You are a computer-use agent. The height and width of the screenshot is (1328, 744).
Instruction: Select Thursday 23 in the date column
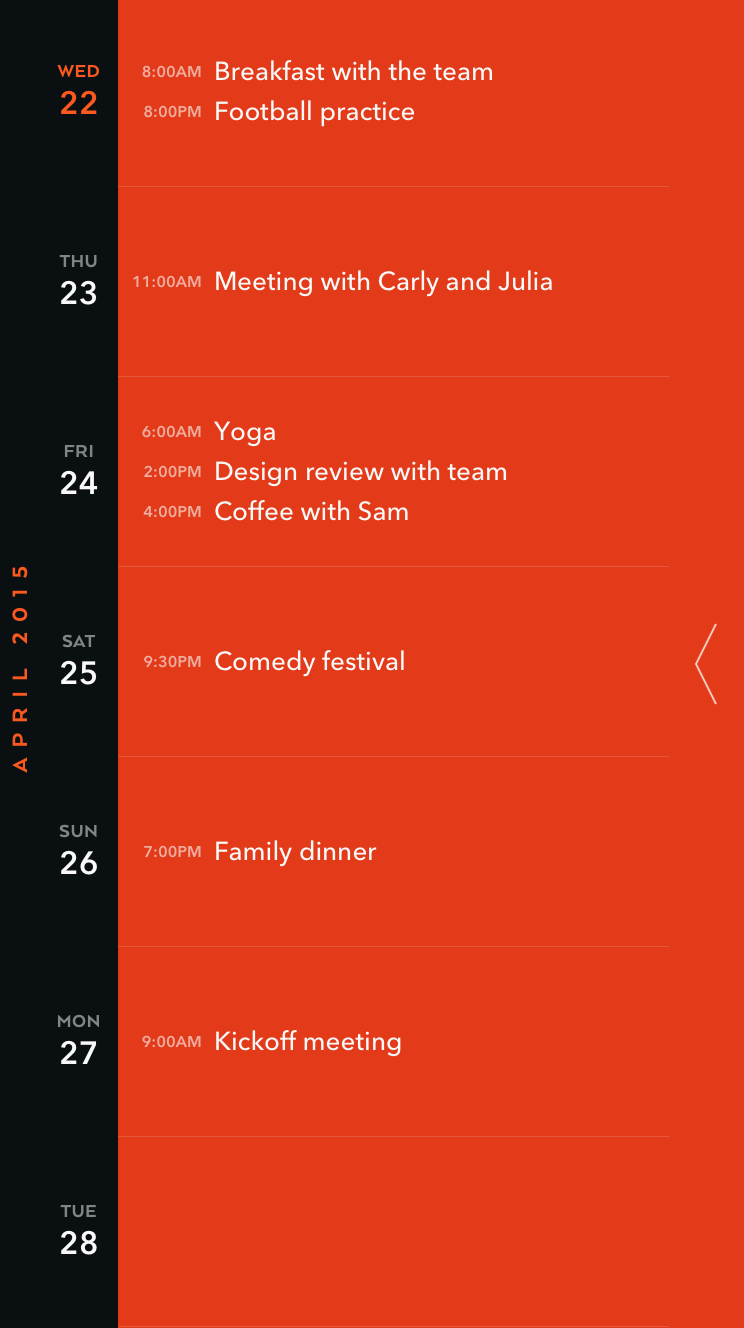pyautogui.click(x=78, y=281)
